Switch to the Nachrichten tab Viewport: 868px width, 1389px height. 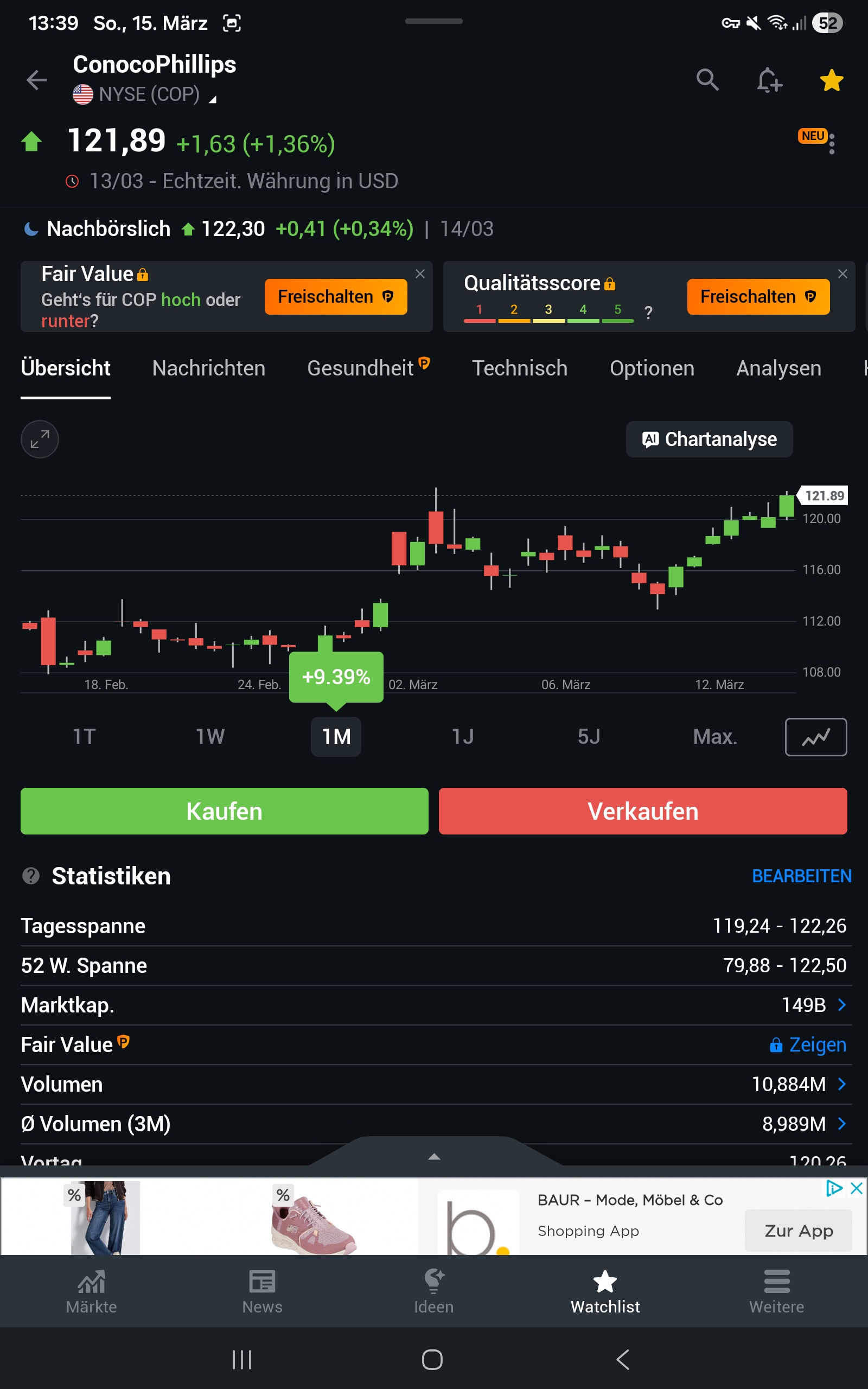pyautogui.click(x=208, y=368)
